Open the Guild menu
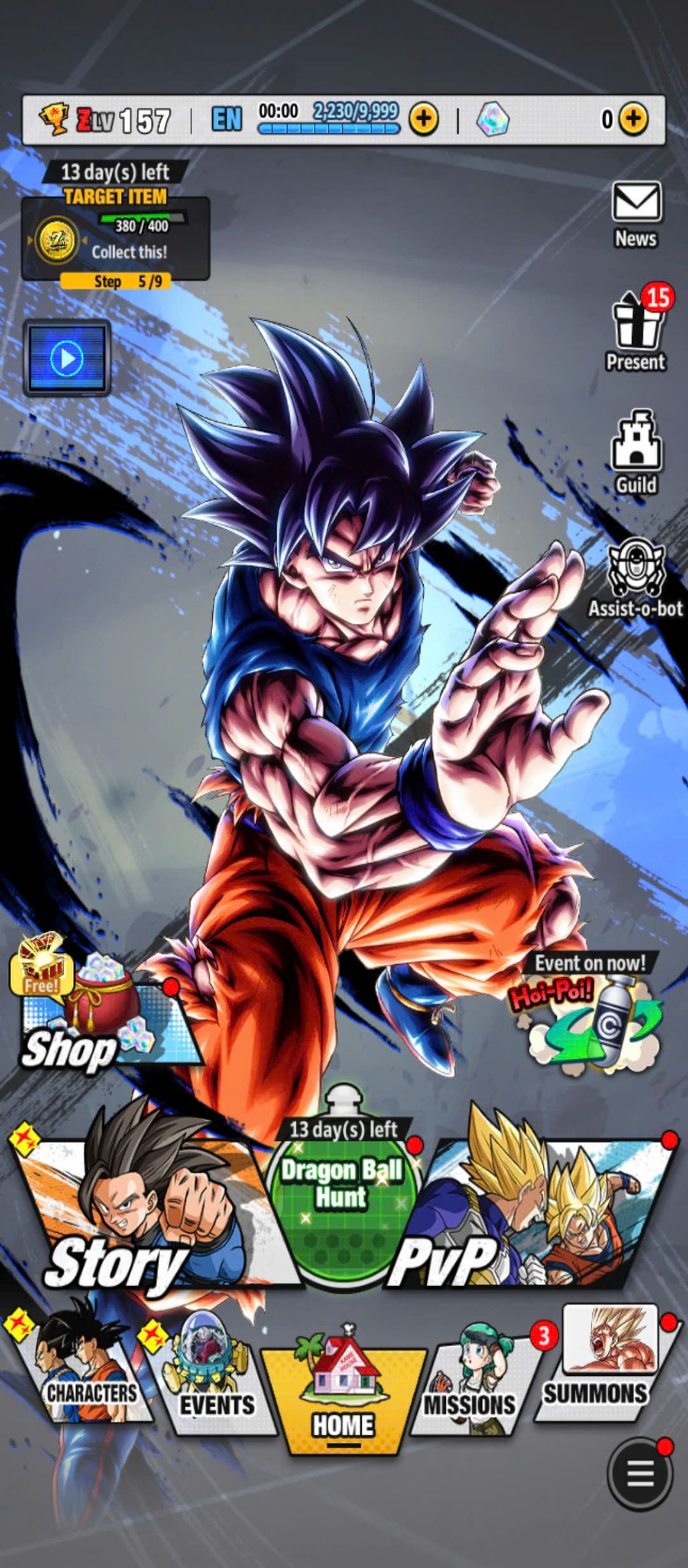 point(636,451)
